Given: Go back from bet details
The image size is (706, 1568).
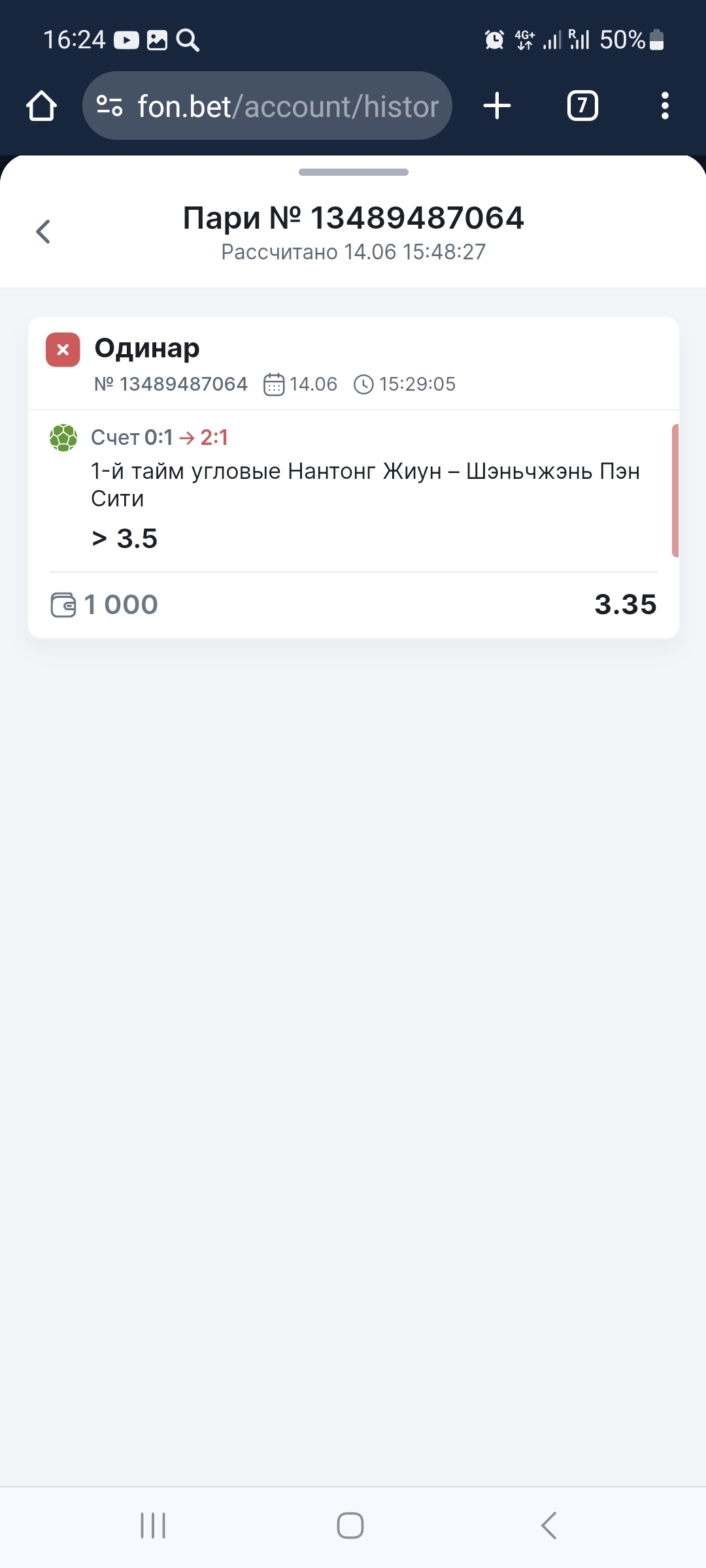Looking at the screenshot, I should click(43, 231).
